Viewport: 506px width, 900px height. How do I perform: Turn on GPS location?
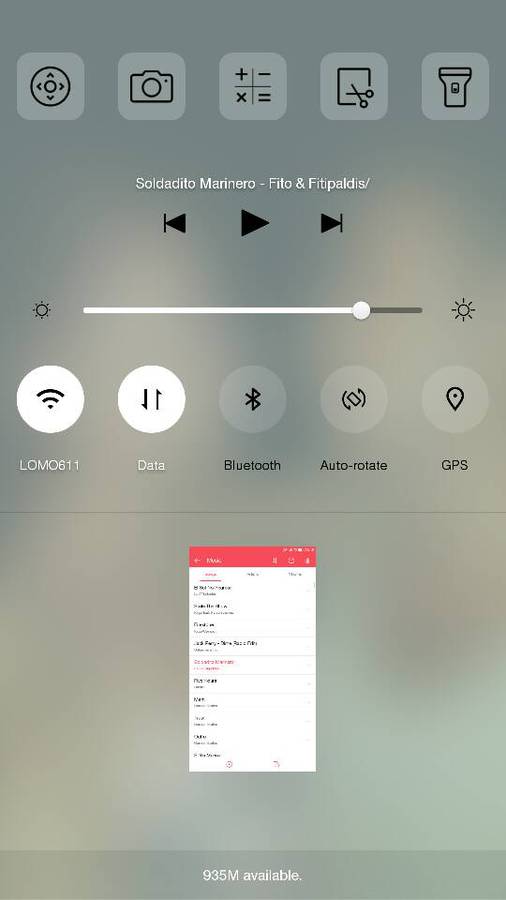(x=455, y=399)
